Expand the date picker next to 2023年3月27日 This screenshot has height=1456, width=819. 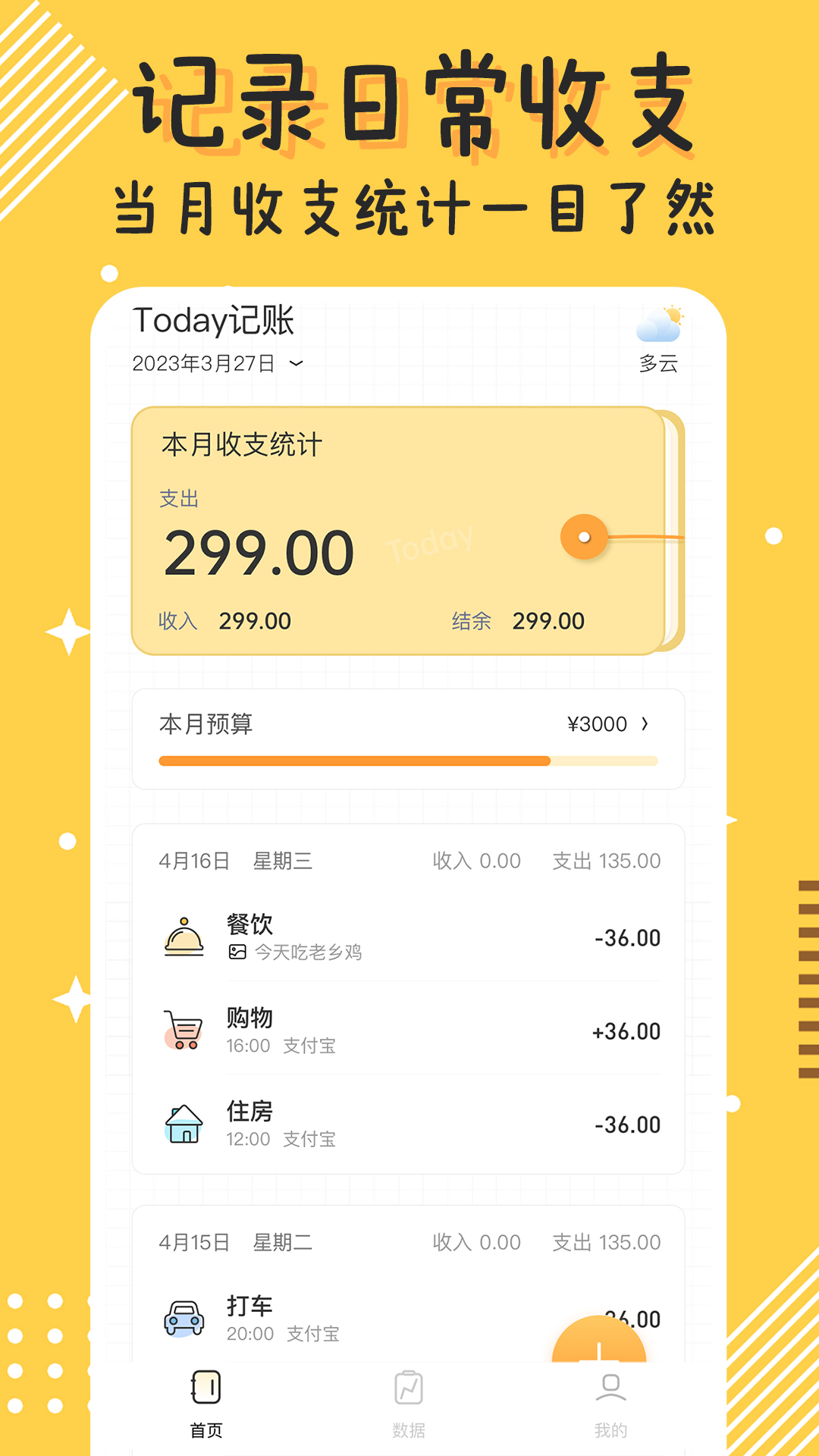(296, 364)
